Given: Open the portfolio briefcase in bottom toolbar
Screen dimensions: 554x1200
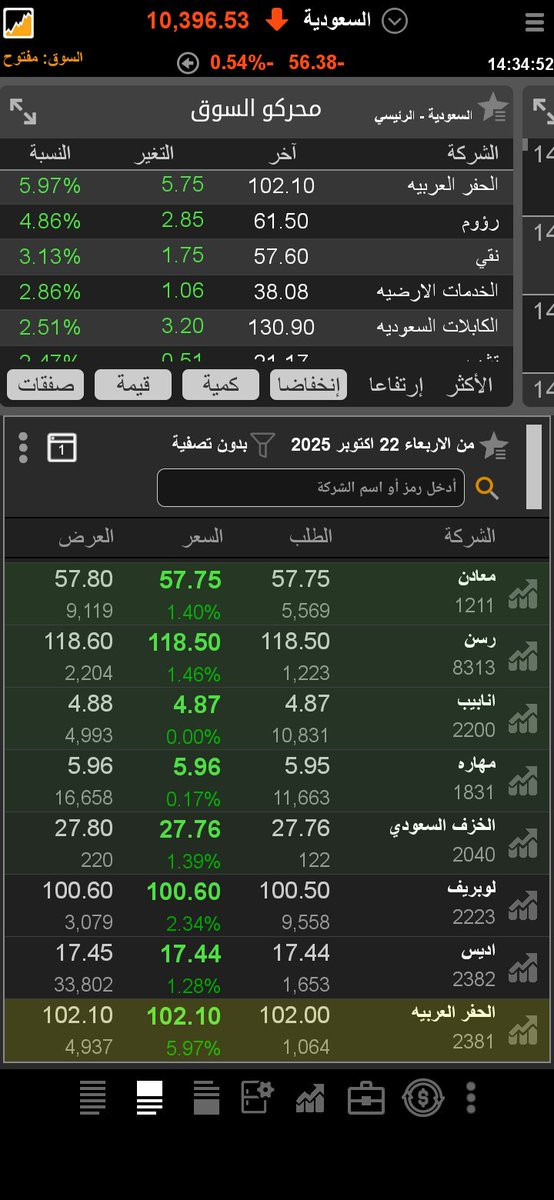Looking at the screenshot, I should click(x=366, y=1098).
